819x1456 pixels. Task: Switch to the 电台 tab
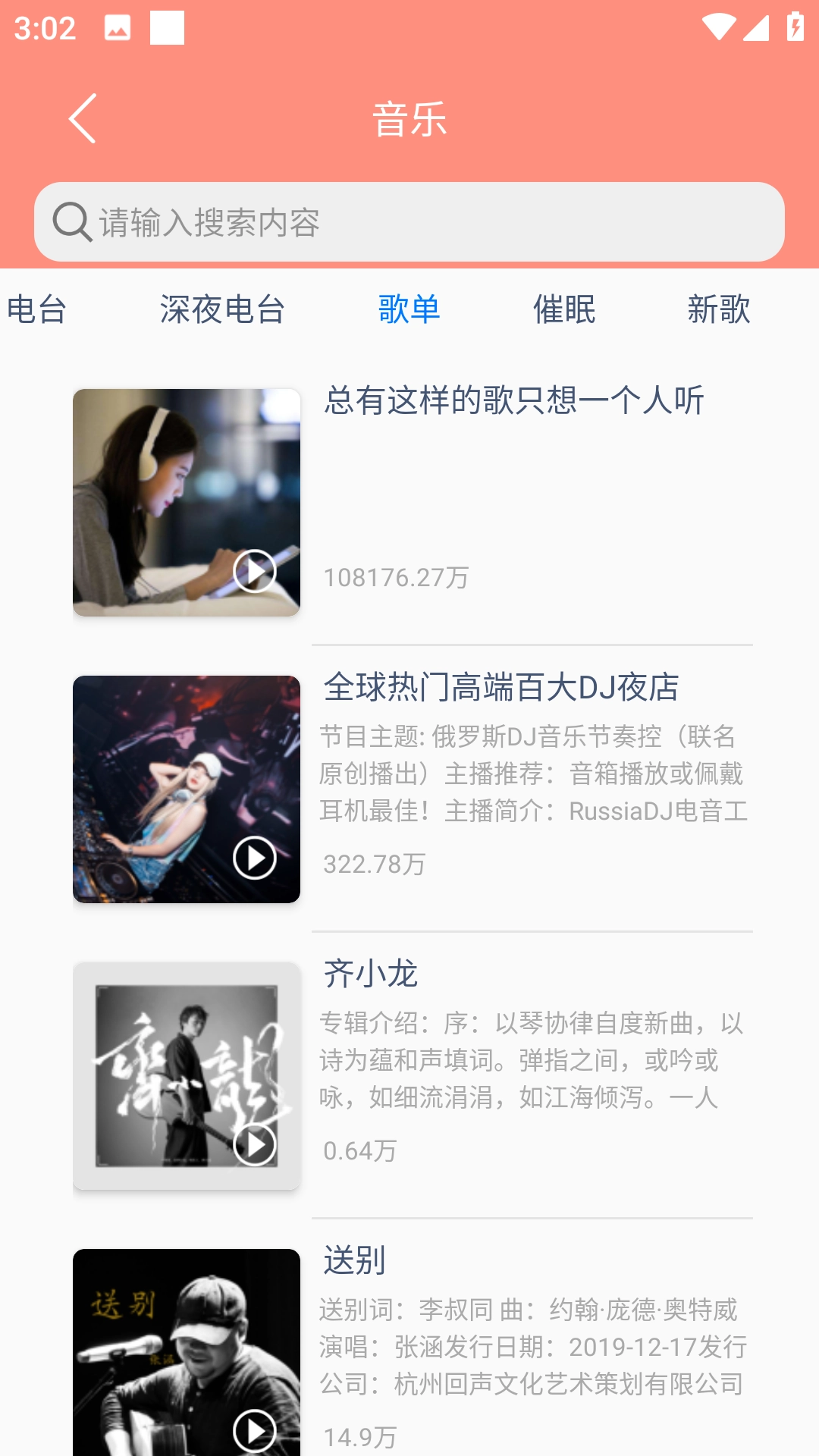pyautogui.click(x=36, y=309)
